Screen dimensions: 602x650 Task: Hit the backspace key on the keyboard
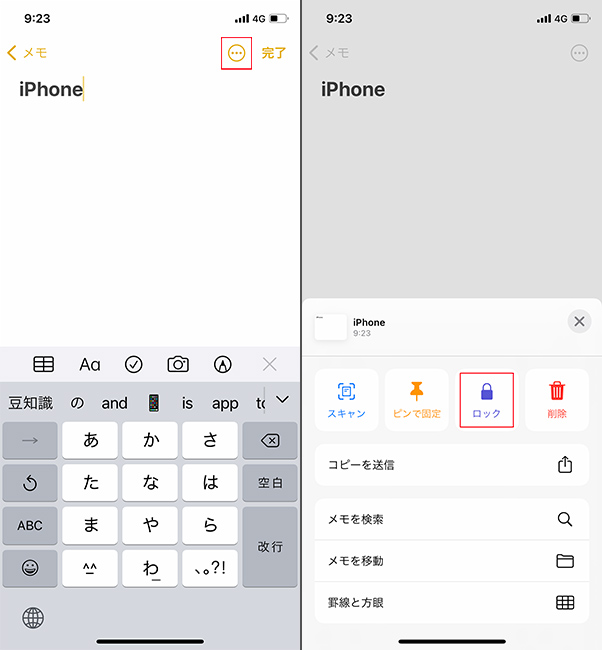click(x=269, y=440)
